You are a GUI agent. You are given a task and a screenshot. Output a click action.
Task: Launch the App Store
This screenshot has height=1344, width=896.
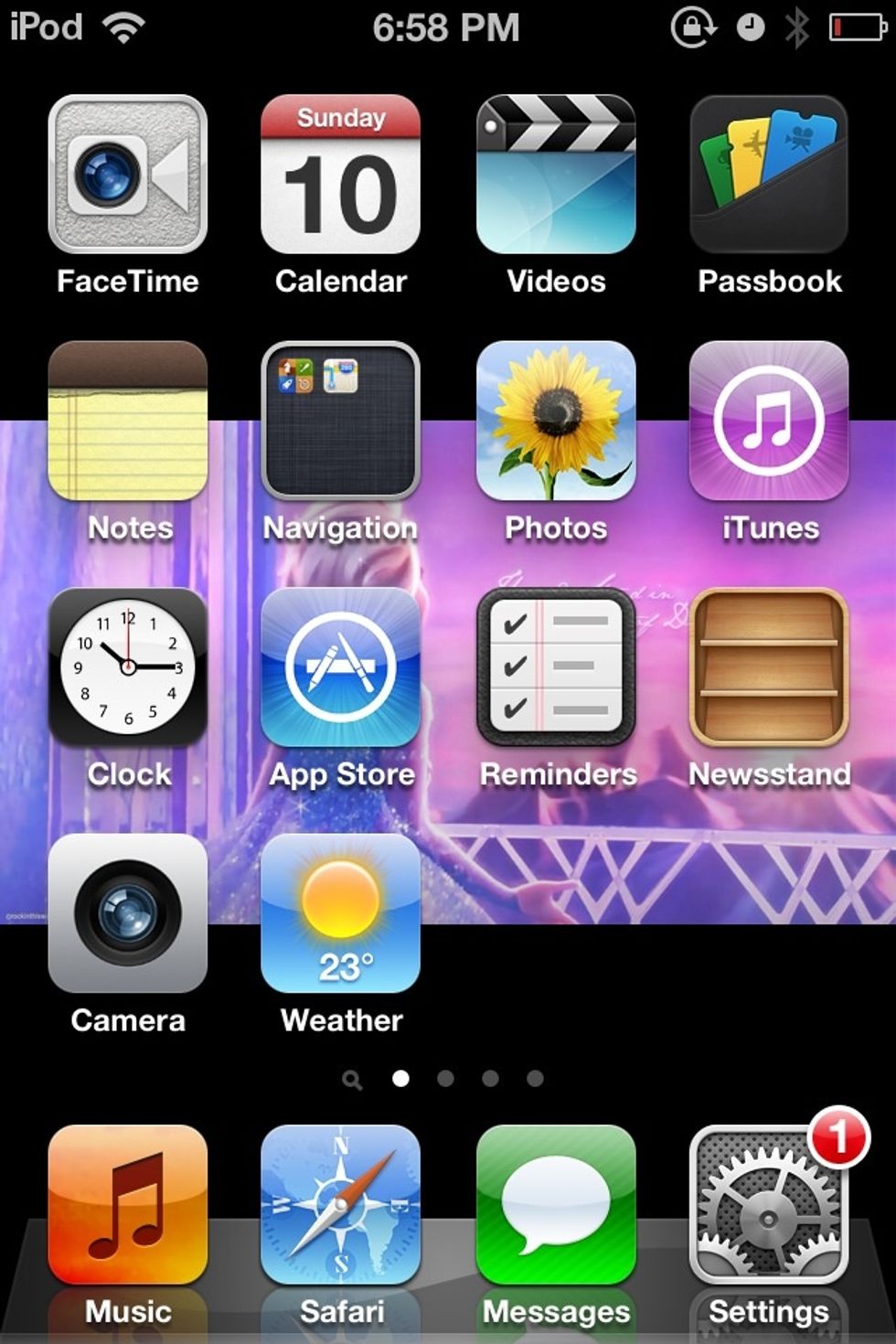click(341, 667)
